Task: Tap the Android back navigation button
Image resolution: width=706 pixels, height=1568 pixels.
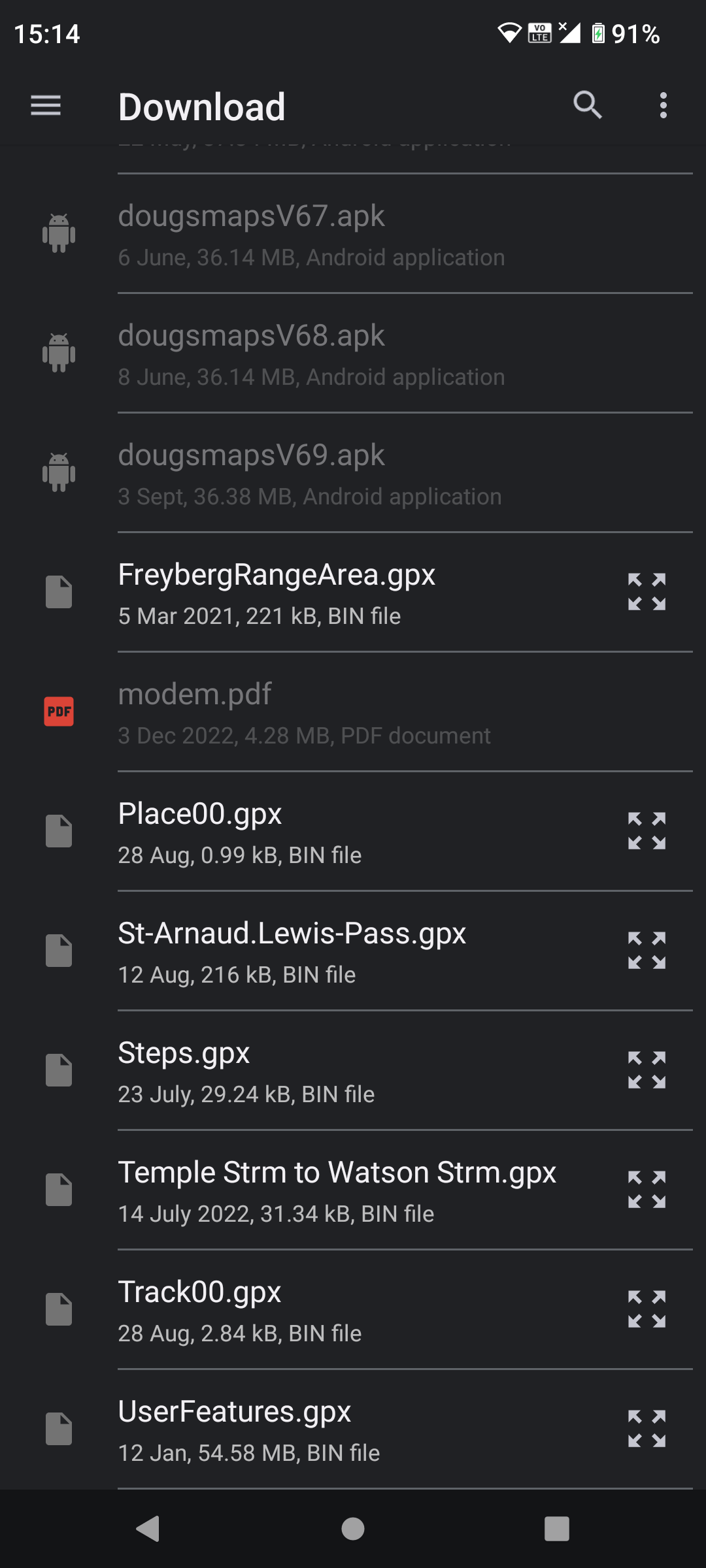Action: pos(149,1528)
